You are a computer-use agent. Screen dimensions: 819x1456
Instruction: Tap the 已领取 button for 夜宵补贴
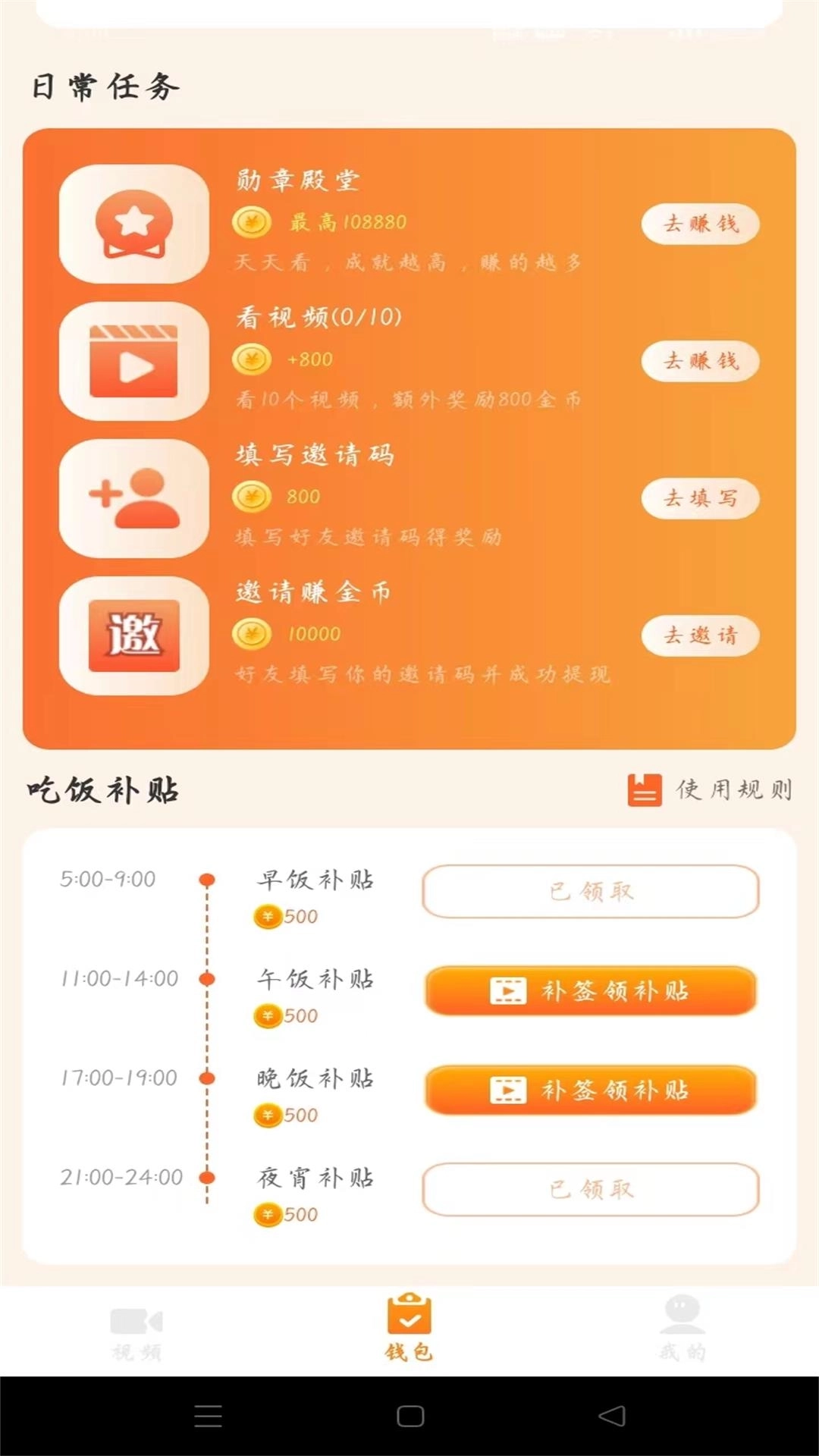590,1188
